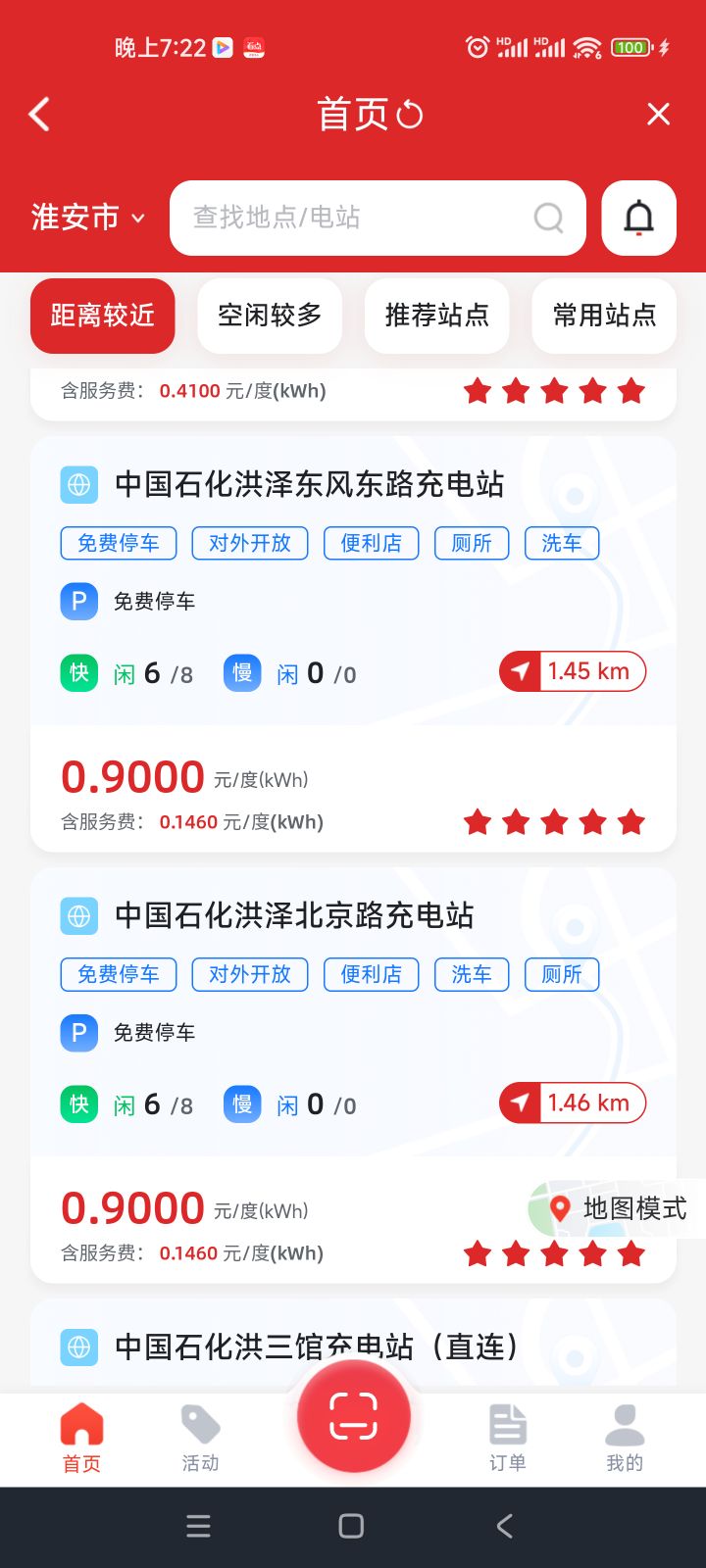706x1568 pixels.
Task: Navigate to the station 1.45 km away
Action: point(573,671)
